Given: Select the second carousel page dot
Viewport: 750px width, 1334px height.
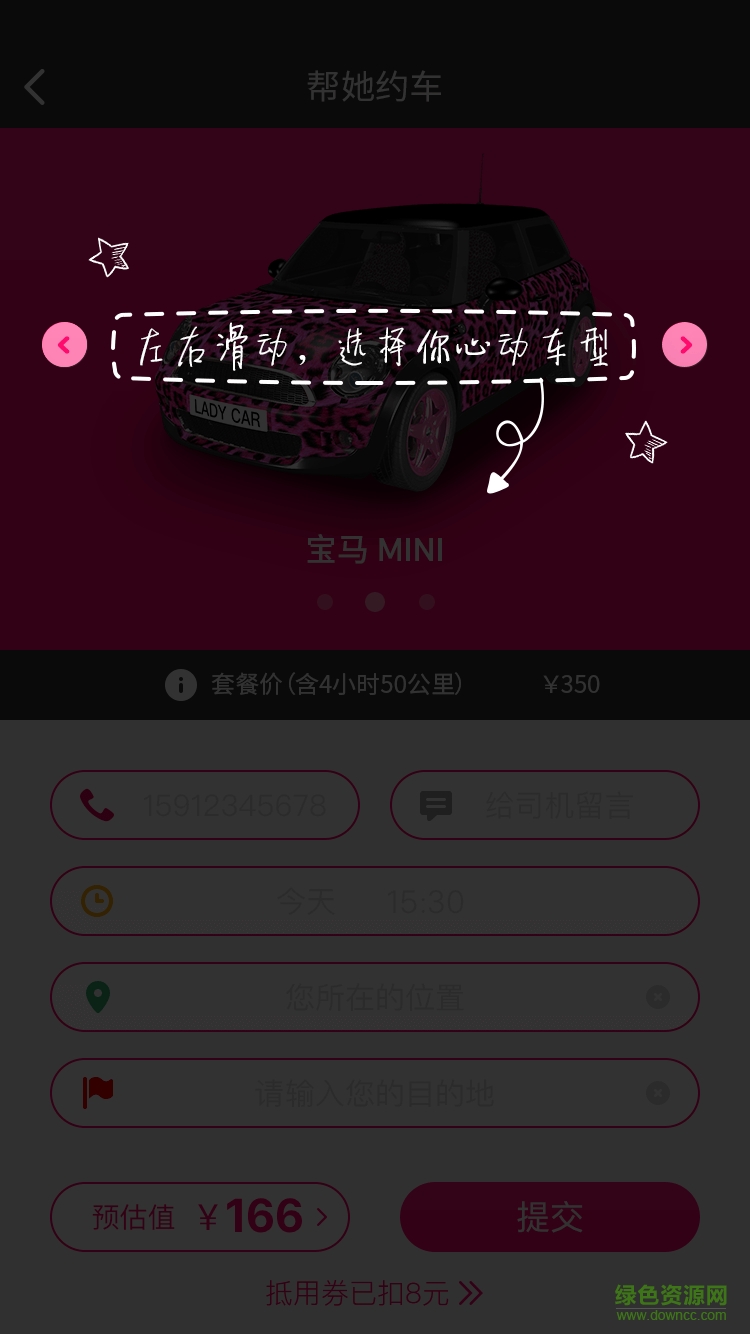Looking at the screenshot, I should pyautogui.click(x=375, y=602).
